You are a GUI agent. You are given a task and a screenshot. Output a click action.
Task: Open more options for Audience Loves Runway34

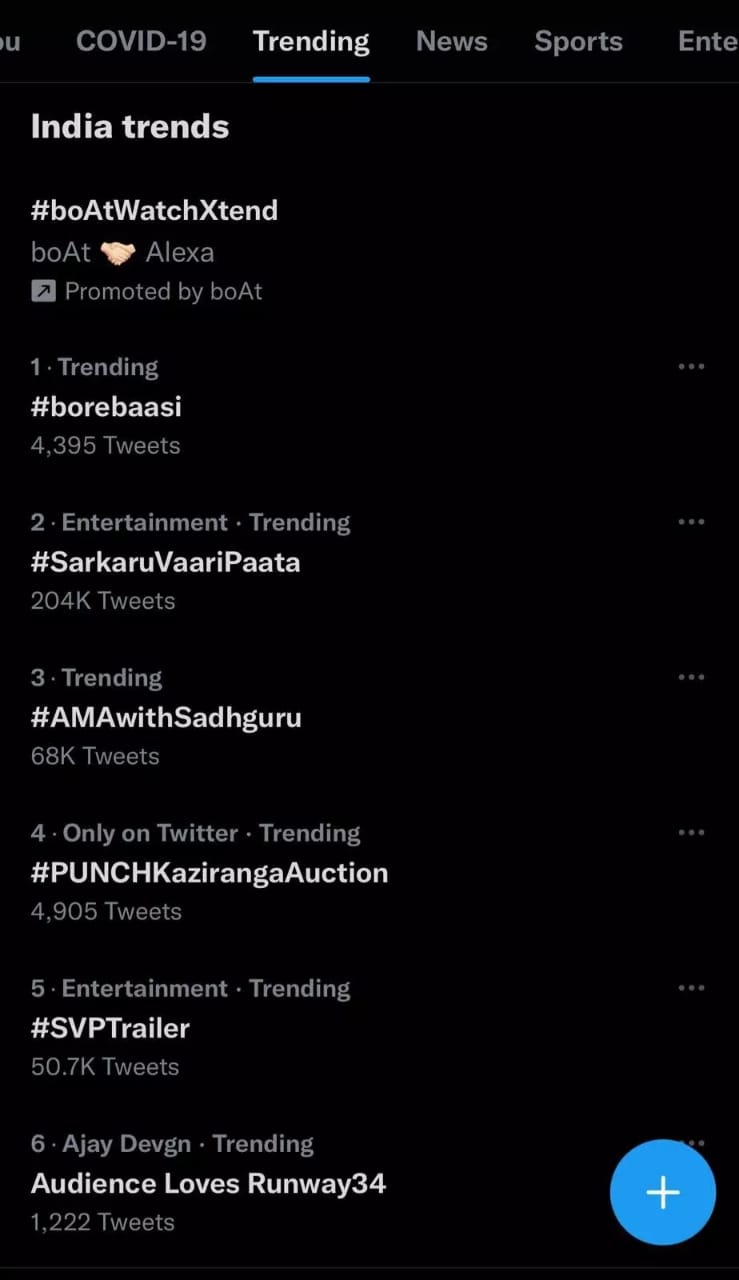point(691,1143)
